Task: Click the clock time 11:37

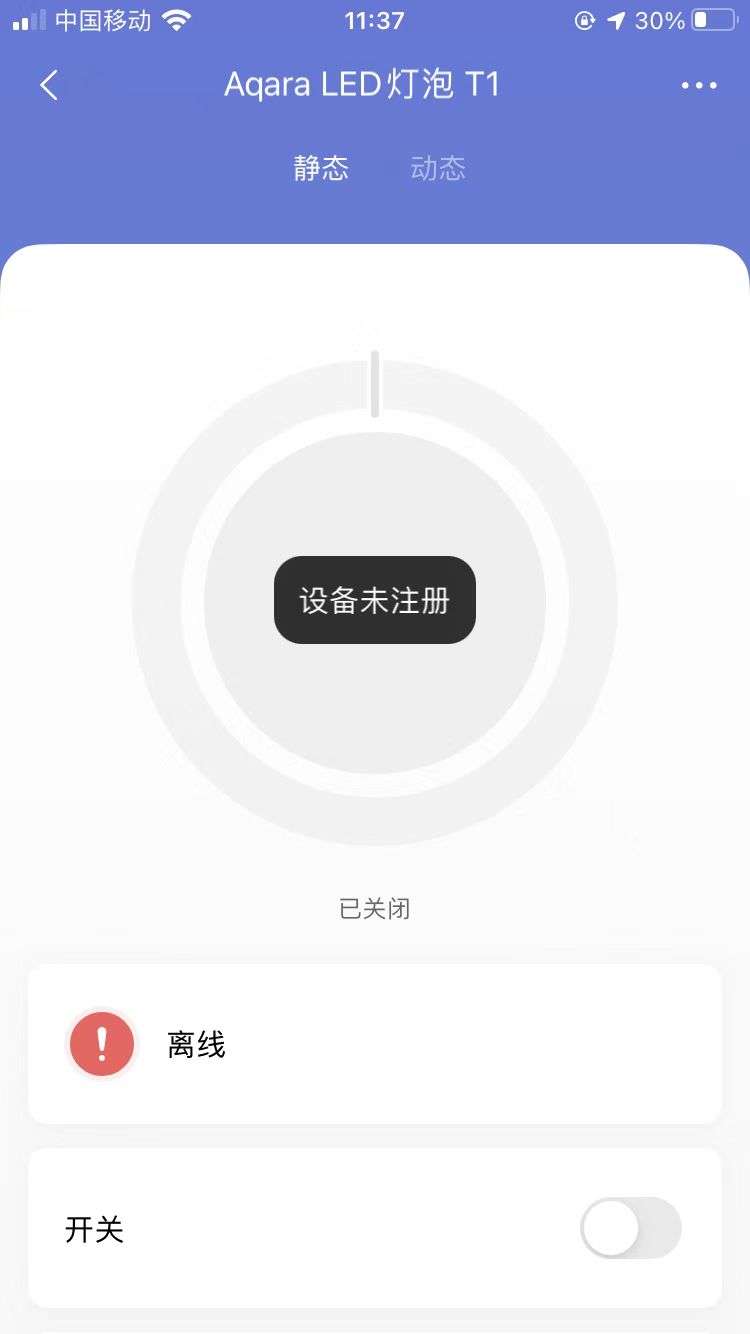Action: pos(375,19)
